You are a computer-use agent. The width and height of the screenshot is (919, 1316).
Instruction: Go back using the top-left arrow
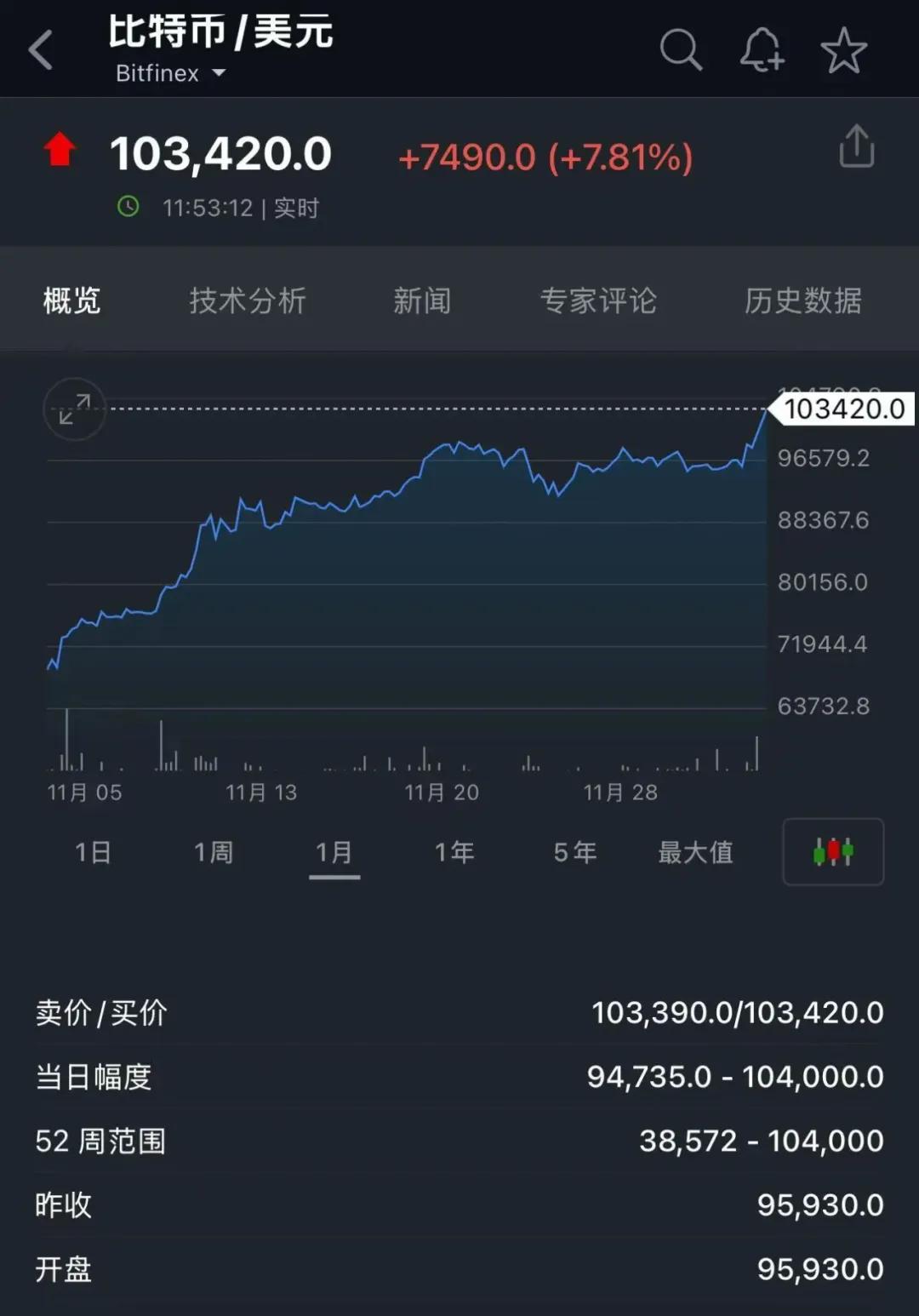pos(41,49)
